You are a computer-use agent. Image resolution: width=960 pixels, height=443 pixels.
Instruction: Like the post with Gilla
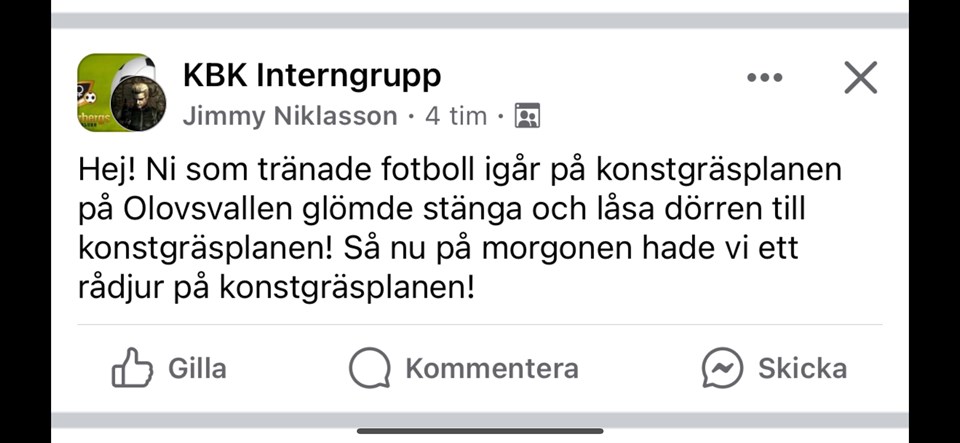point(169,368)
